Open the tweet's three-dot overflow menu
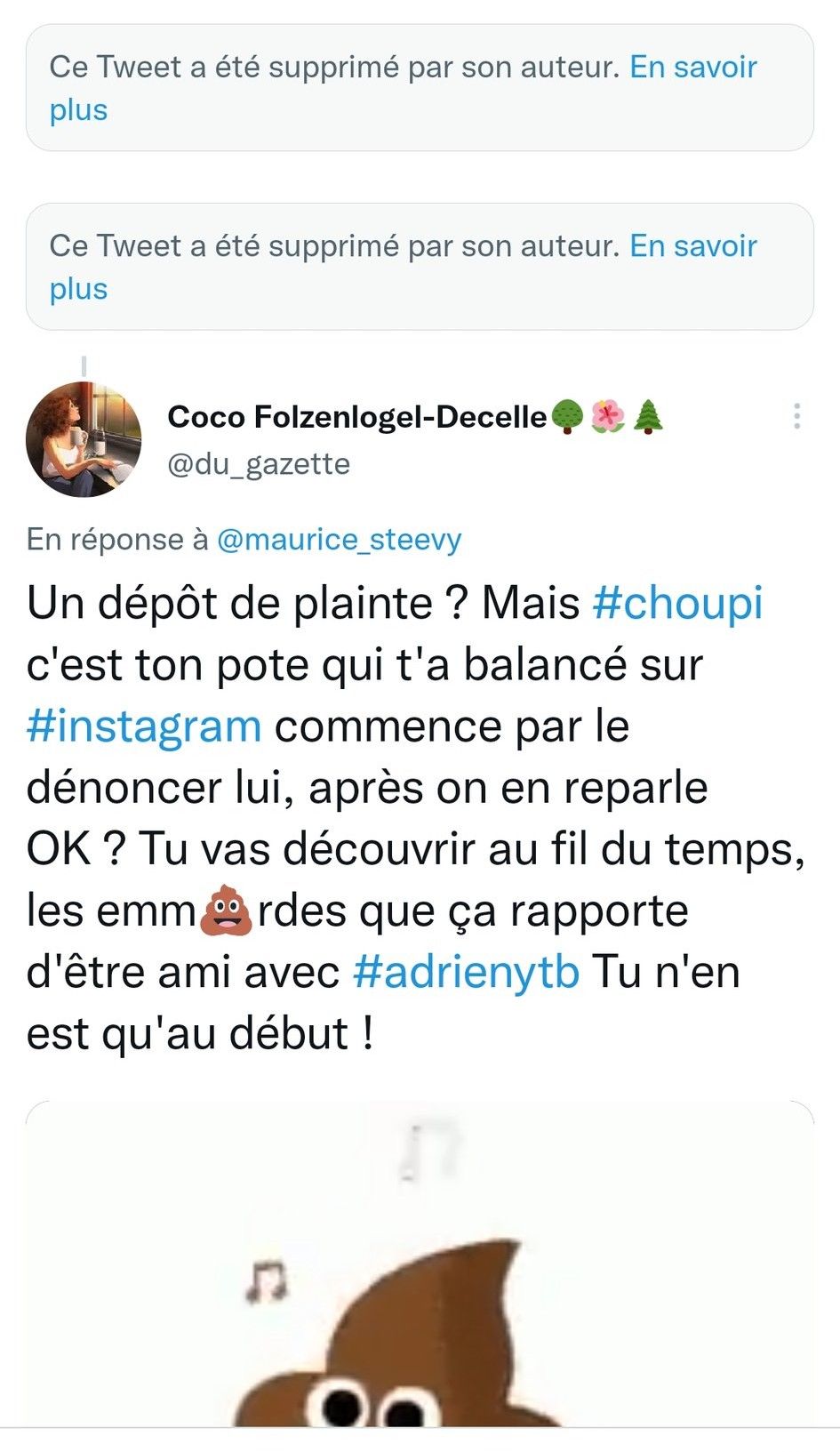840x1452 pixels. (x=796, y=416)
